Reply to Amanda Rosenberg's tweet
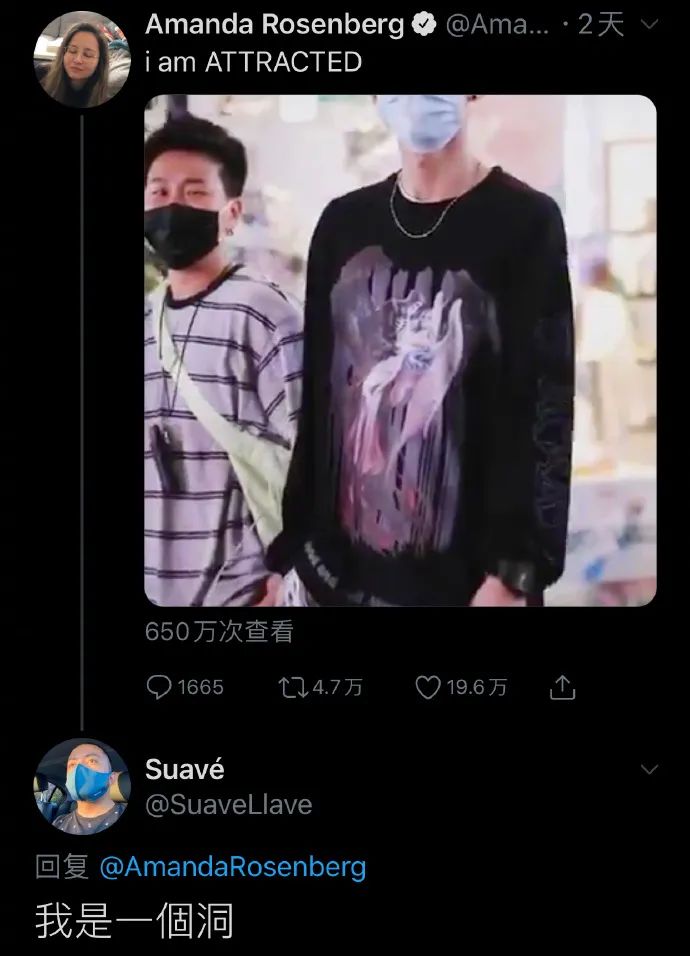This screenshot has width=690, height=956. [160, 687]
